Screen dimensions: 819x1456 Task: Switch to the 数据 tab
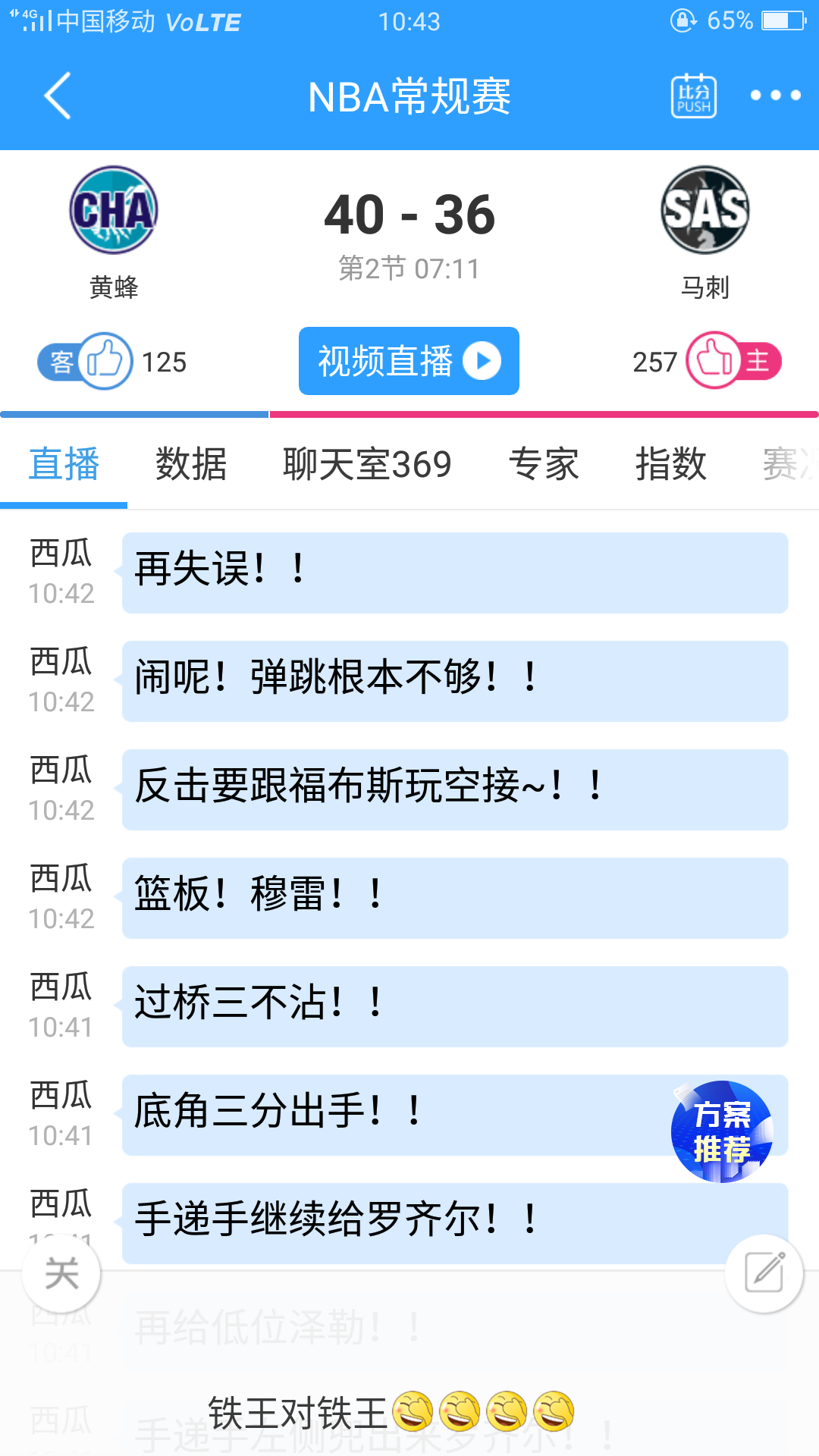coord(191,464)
